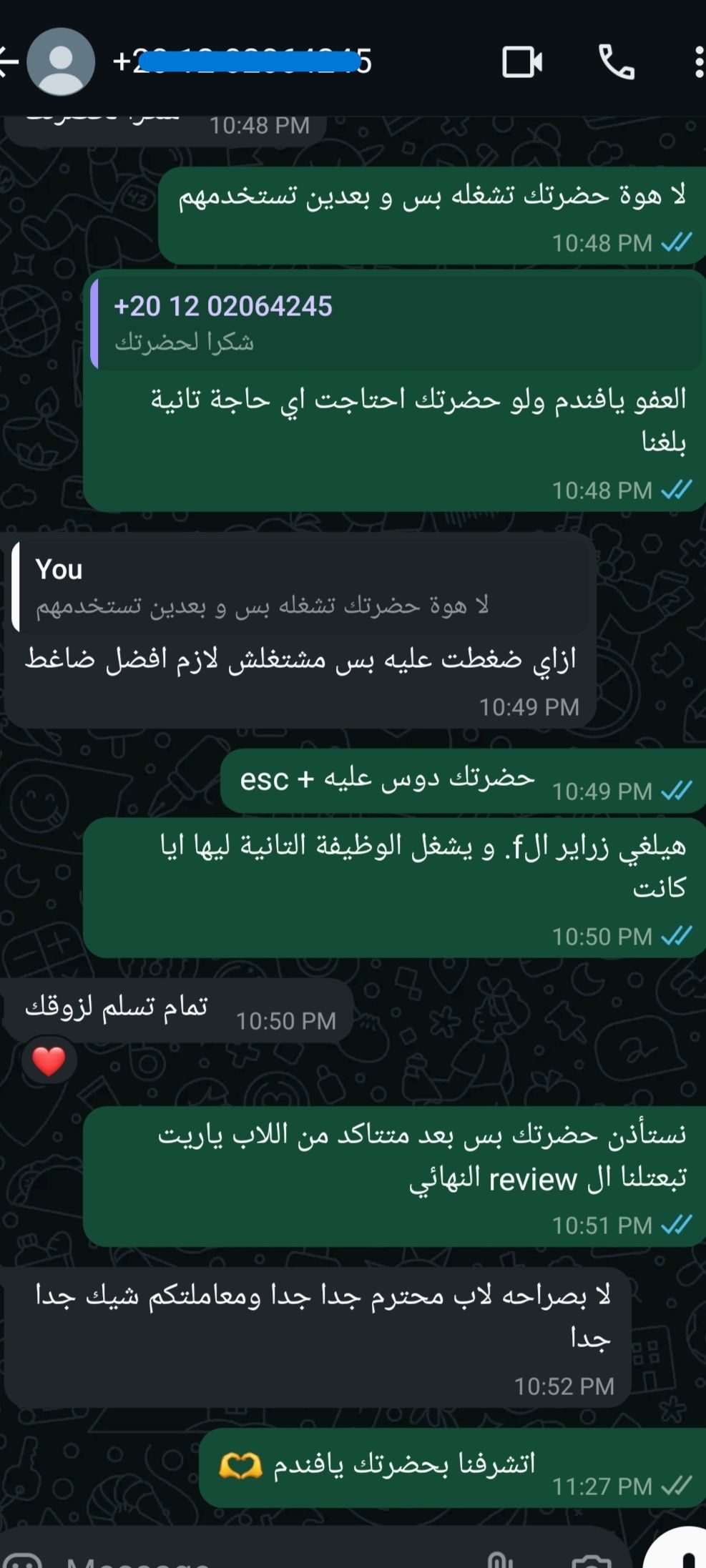View the heart reaction on the 10:50 PM message
This screenshot has width=706, height=1568.
coord(49,1060)
